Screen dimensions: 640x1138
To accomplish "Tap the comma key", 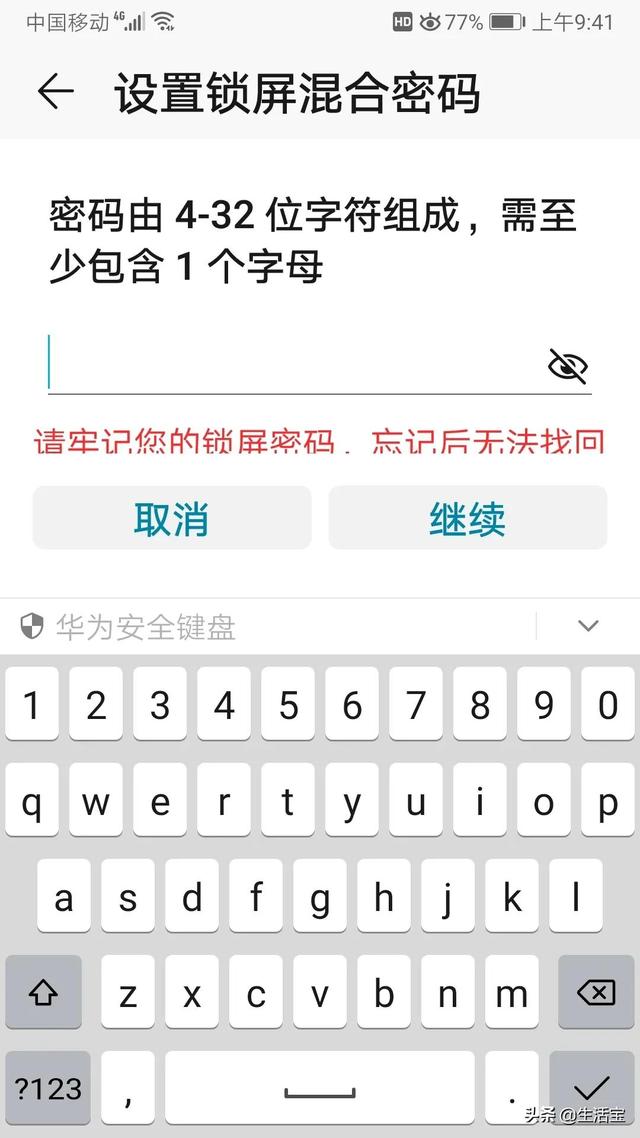I will [x=128, y=1088].
